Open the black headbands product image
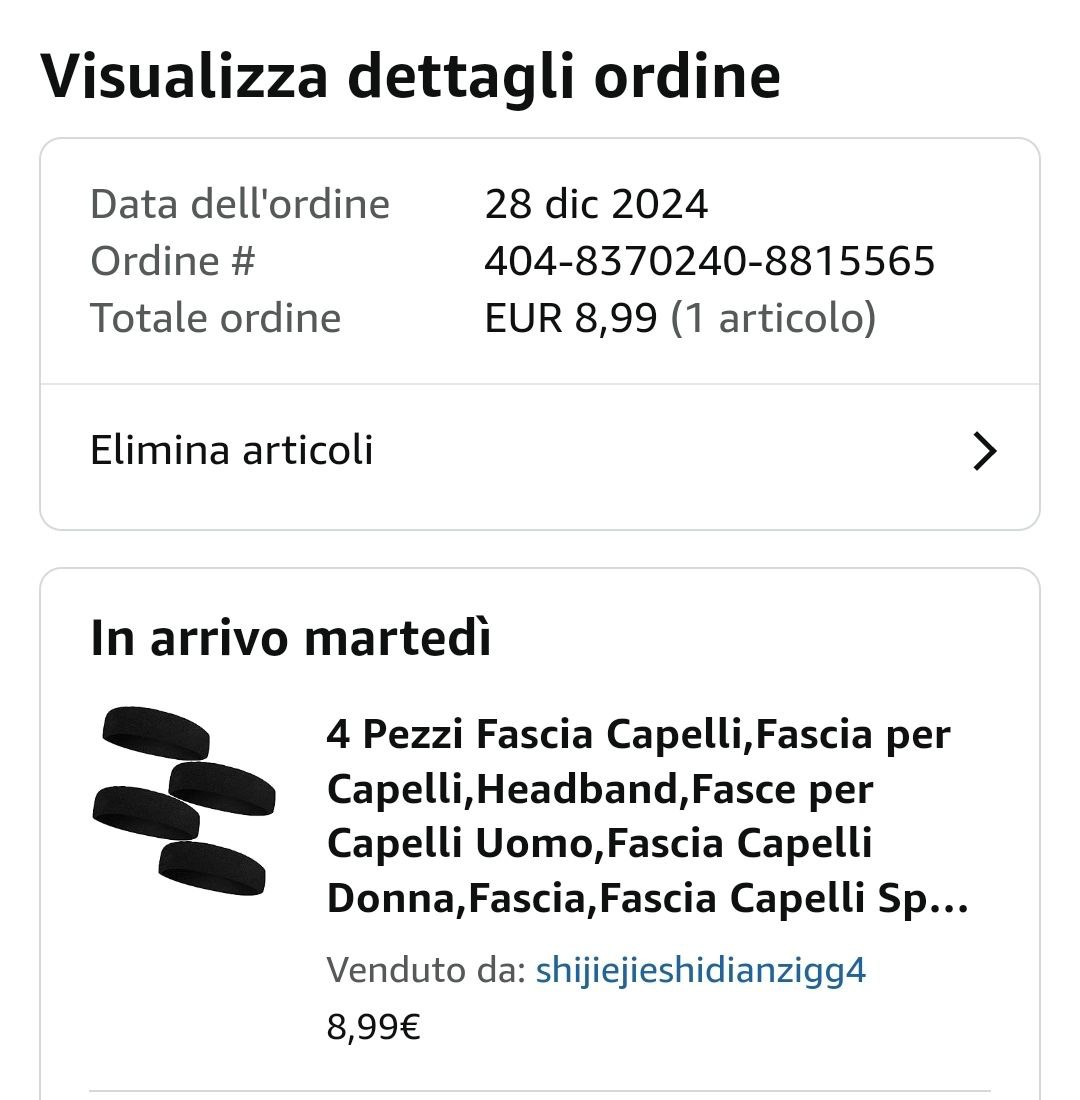The width and height of the screenshot is (1080, 1100). pos(184,801)
